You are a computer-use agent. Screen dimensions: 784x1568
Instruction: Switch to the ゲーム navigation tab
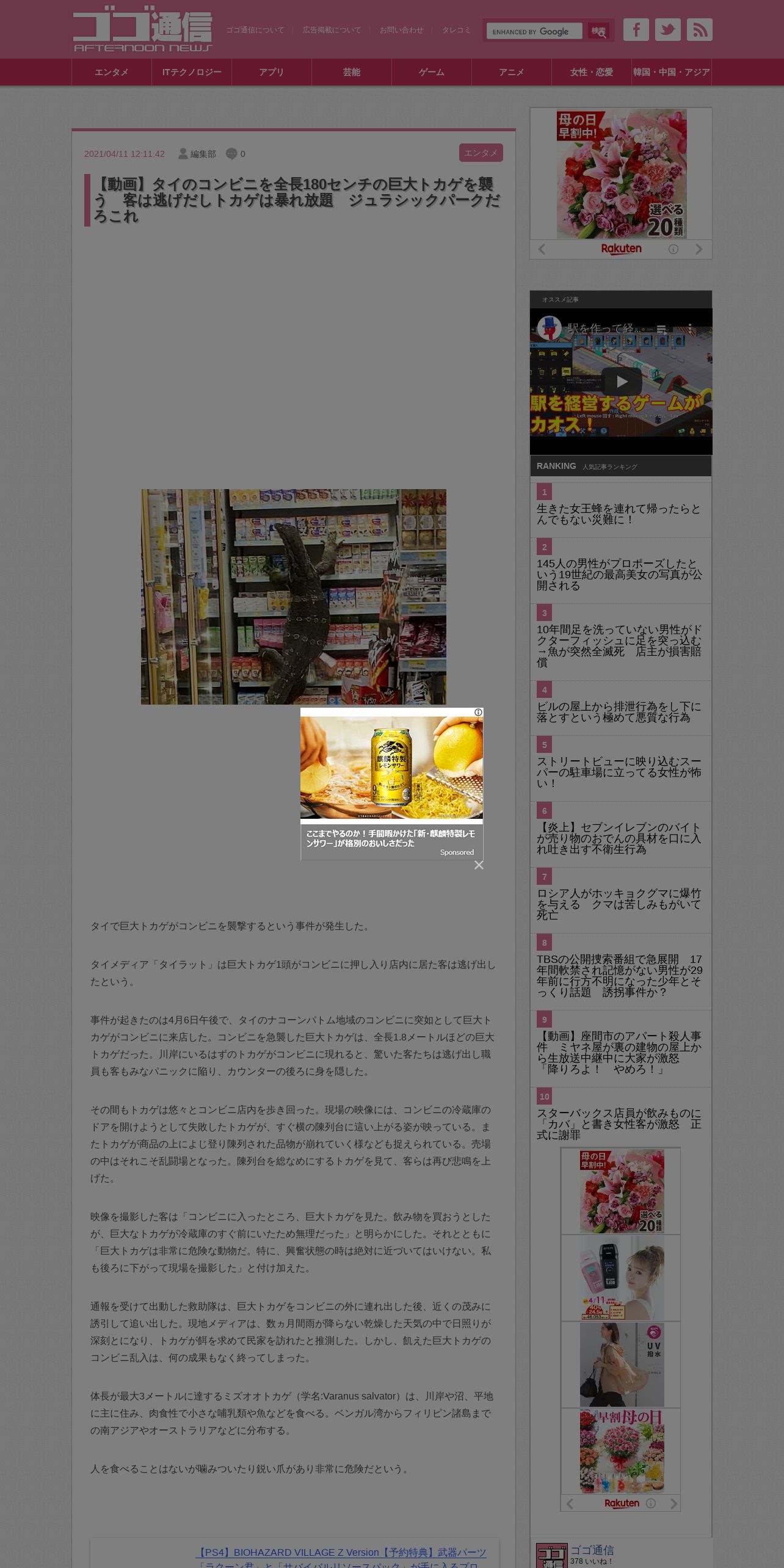pos(432,72)
